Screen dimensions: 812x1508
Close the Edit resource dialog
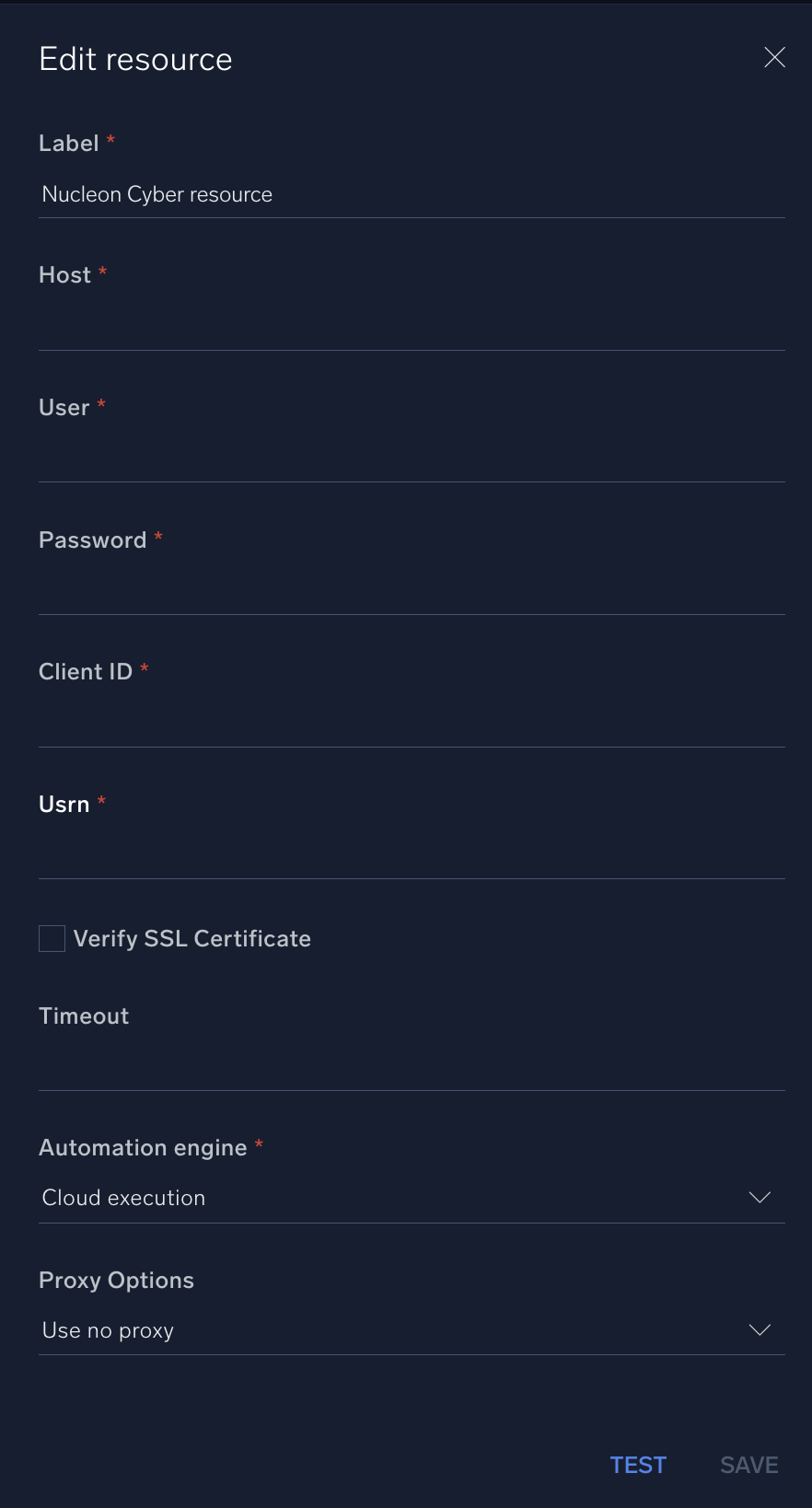[x=774, y=57]
